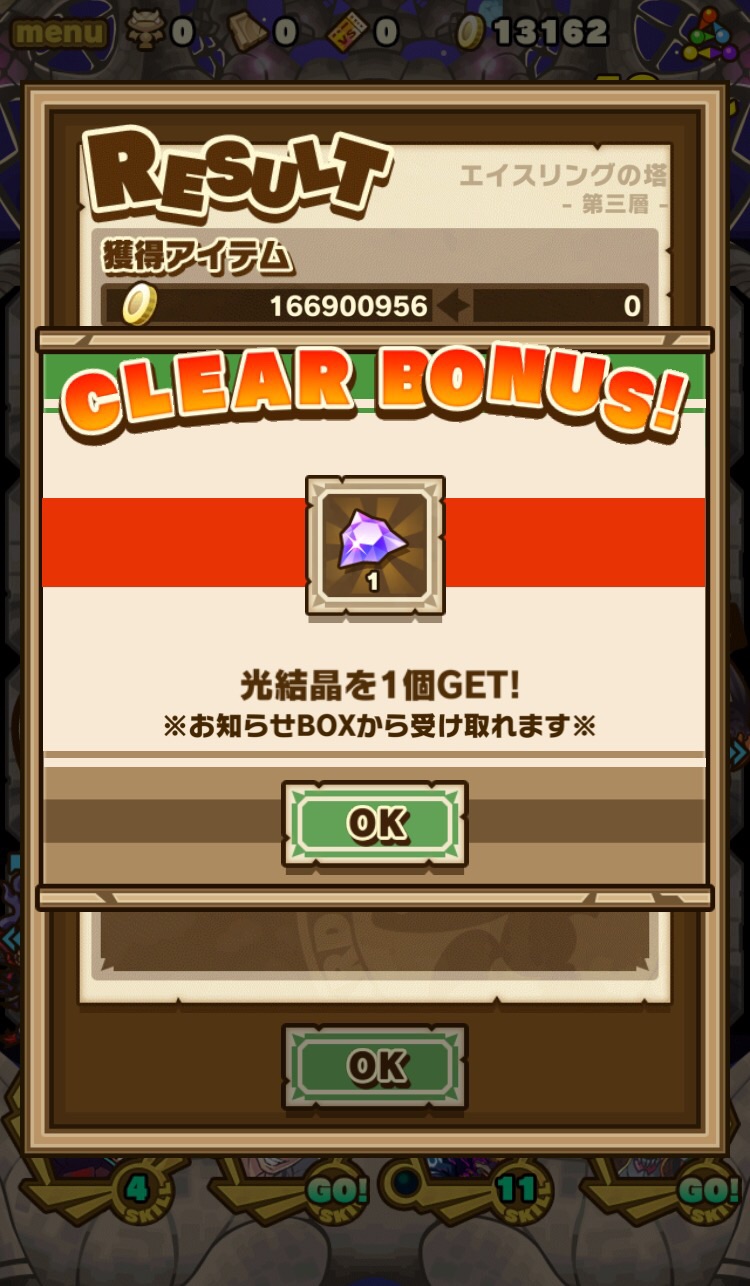This screenshot has height=1286, width=750.
Task: Tap the dimmed OK button under Result
Action: pyautogui.click(x=375, y=1066)
